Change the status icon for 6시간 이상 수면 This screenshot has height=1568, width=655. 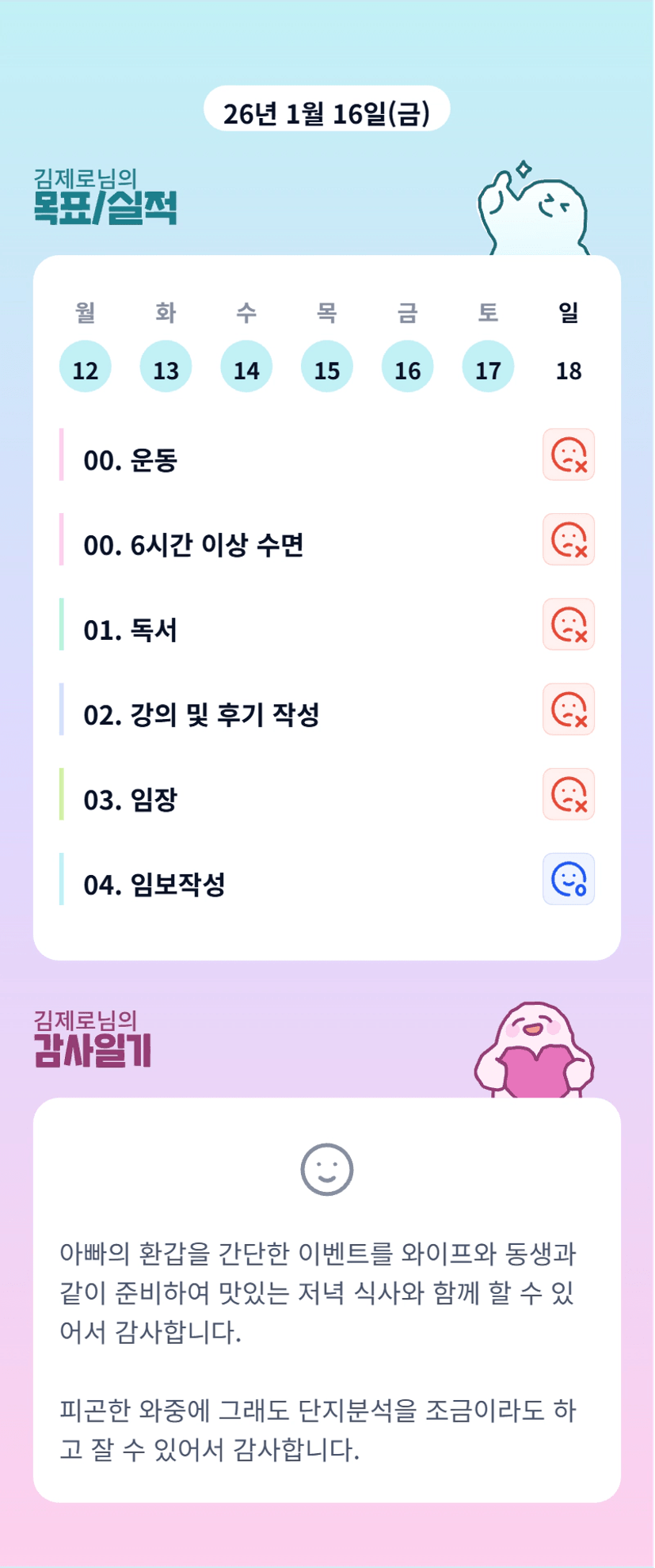click(569, 539)
